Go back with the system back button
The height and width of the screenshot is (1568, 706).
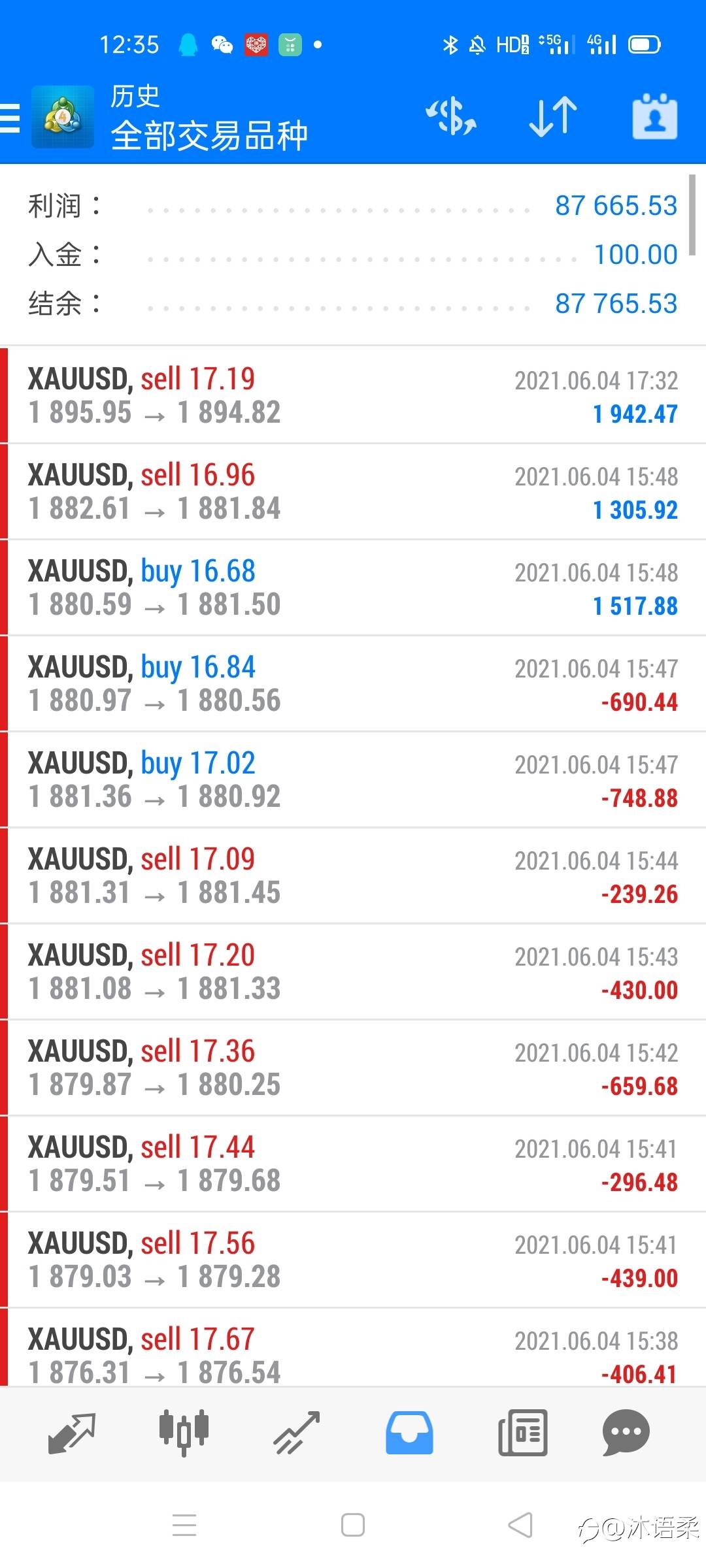point(520,1526)
